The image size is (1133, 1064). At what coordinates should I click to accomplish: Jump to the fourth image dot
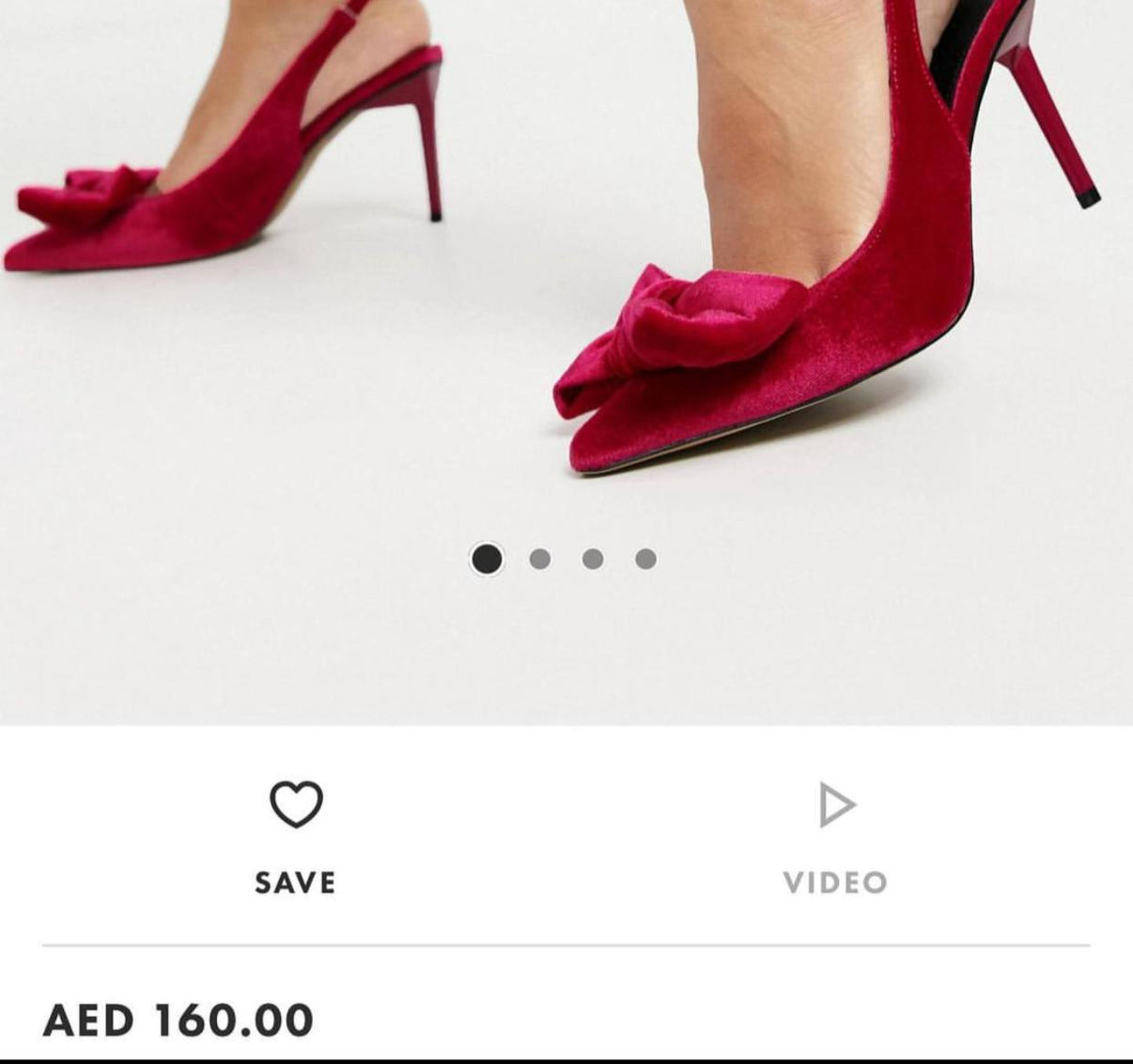tap(645, 559)
